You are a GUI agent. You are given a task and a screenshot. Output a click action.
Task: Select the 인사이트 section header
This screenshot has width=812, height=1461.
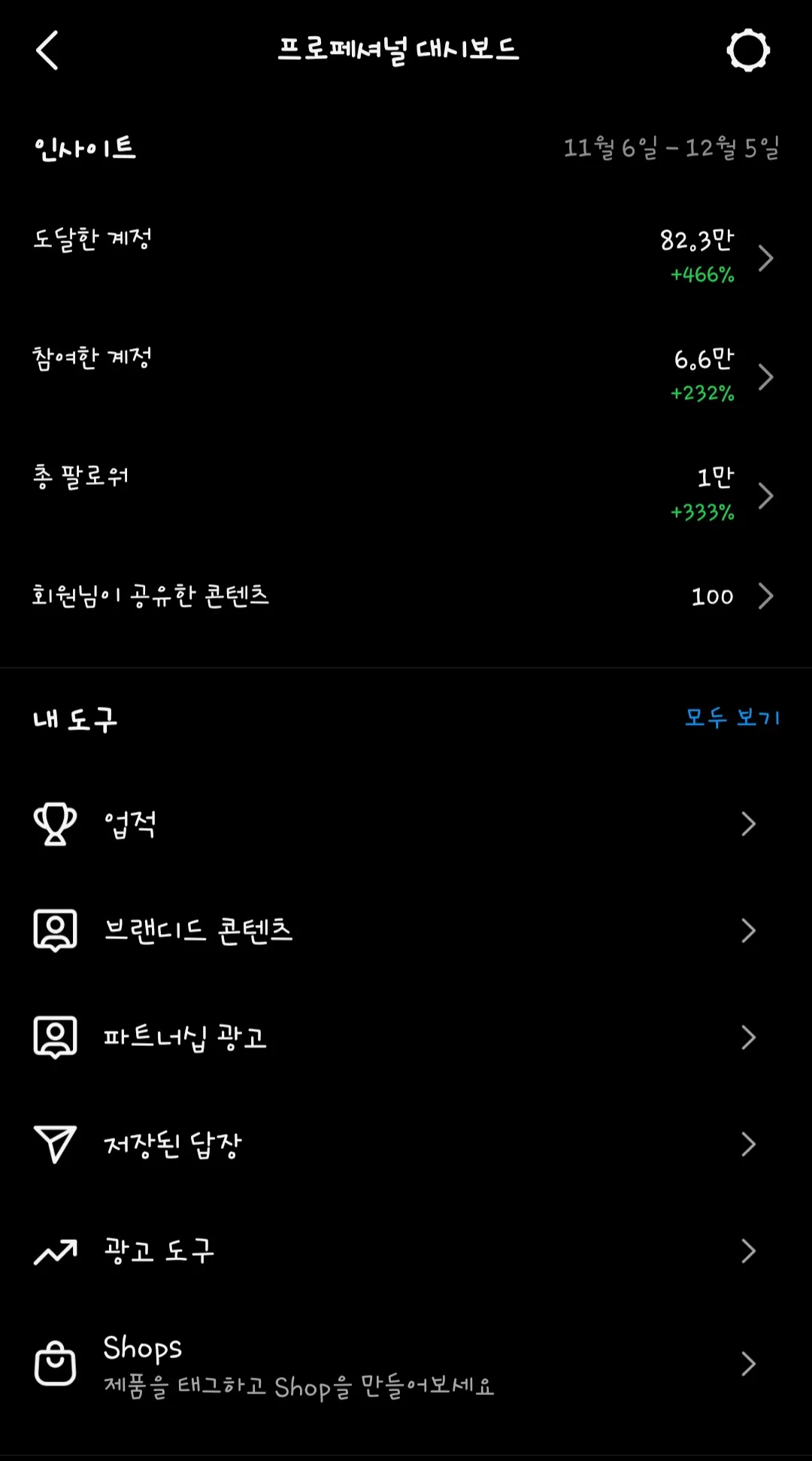coord(85,147)
